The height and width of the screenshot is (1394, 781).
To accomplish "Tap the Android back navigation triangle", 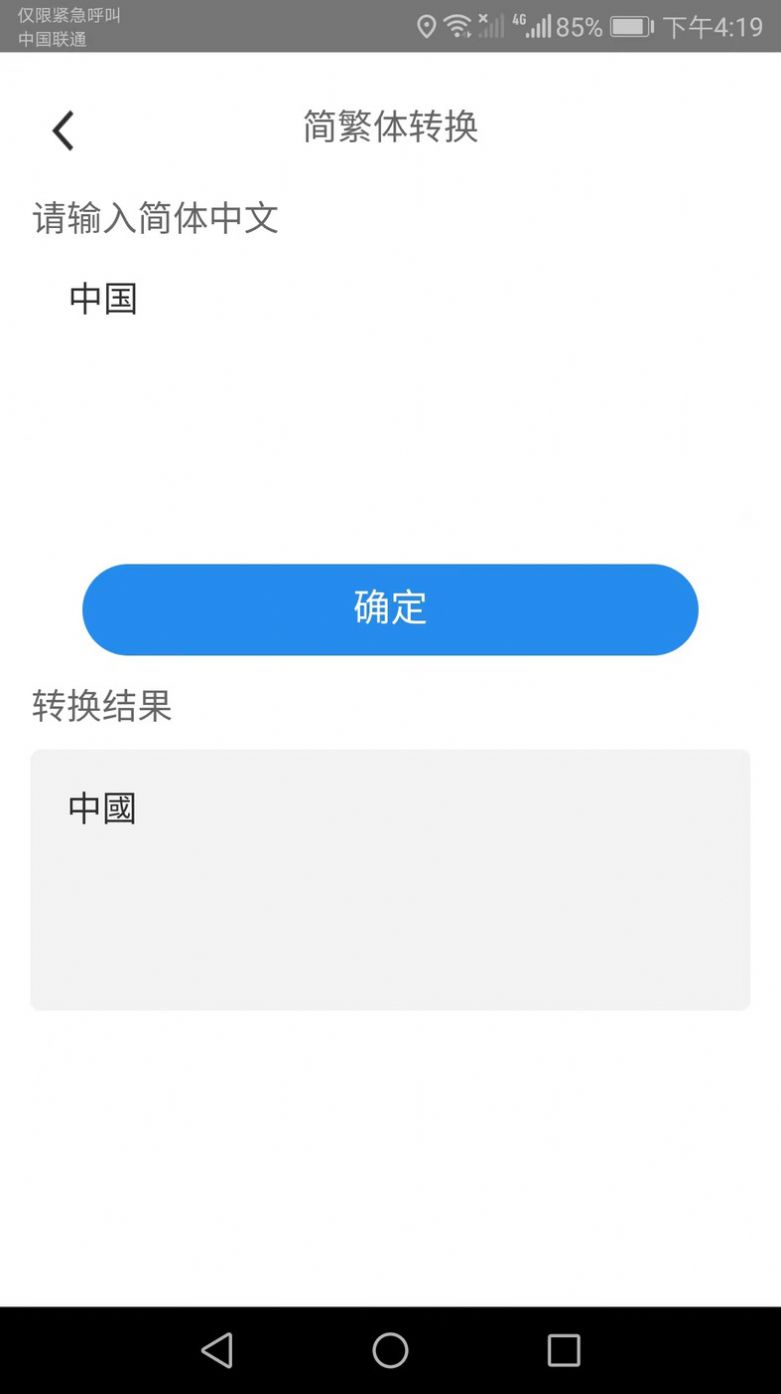I will (x=217, y=1349).
